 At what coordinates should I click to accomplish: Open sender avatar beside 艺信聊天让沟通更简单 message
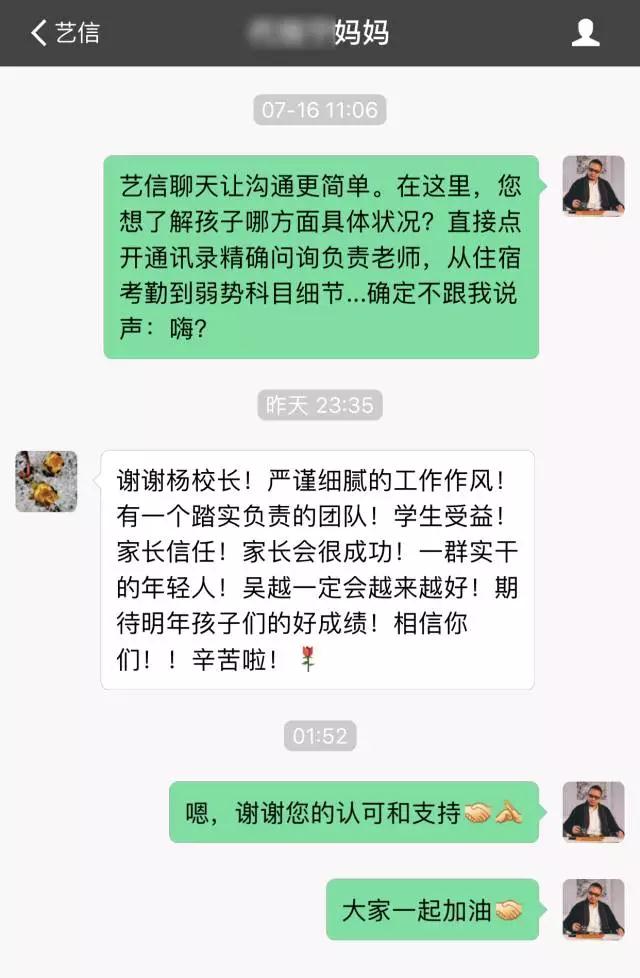(593, 186)
